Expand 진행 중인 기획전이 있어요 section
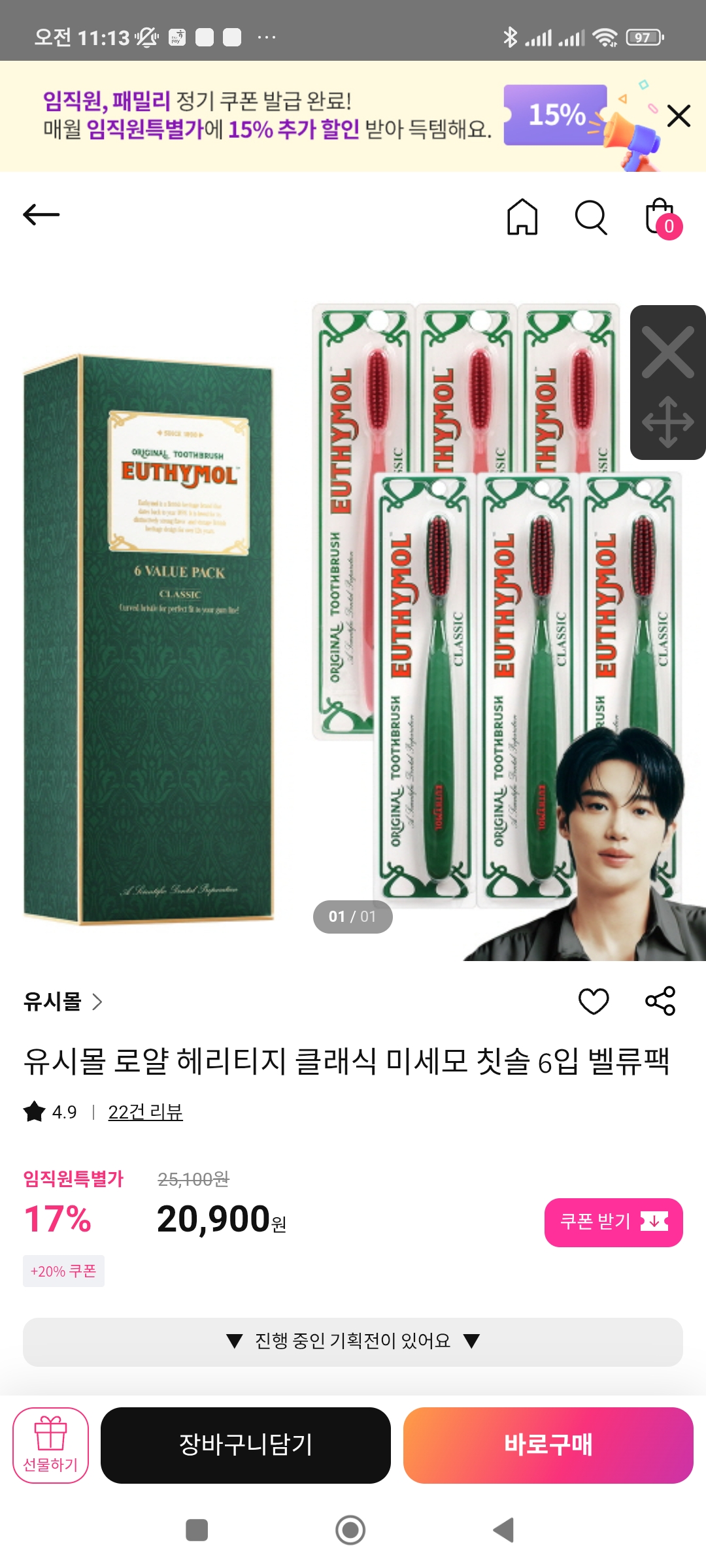The height and width of the screenshot is (1568, 706). coord(353,1341)
